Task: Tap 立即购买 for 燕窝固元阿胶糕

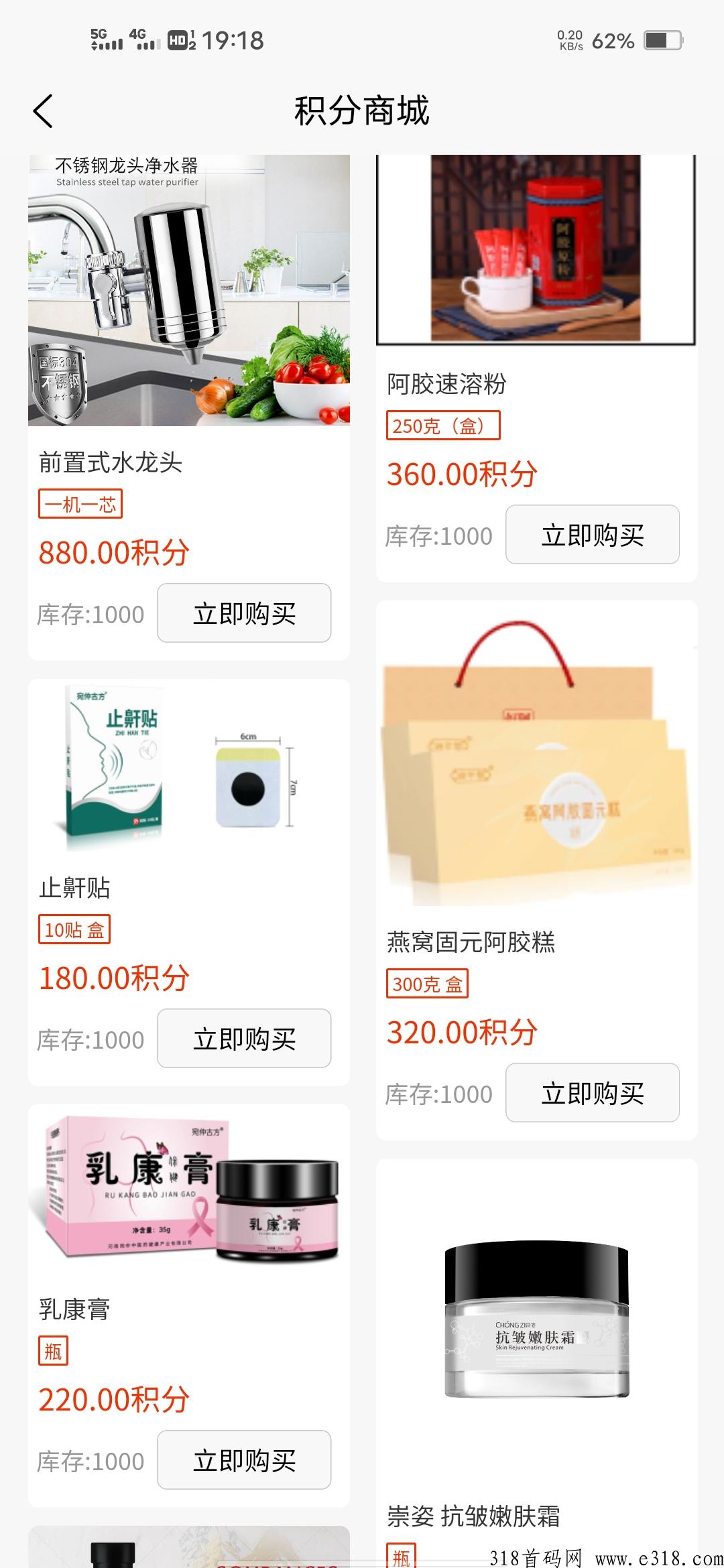Action: click(593, 1093)
